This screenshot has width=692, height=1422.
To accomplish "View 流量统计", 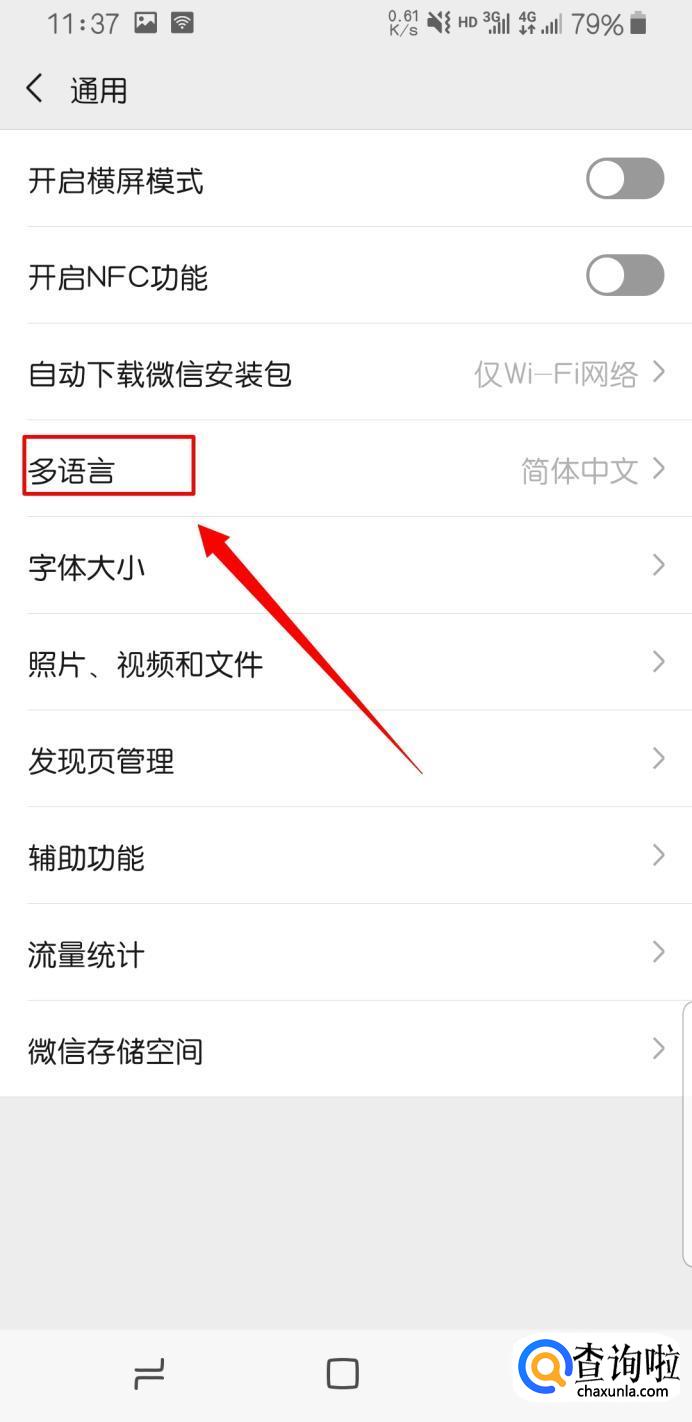I will point(346,954).
